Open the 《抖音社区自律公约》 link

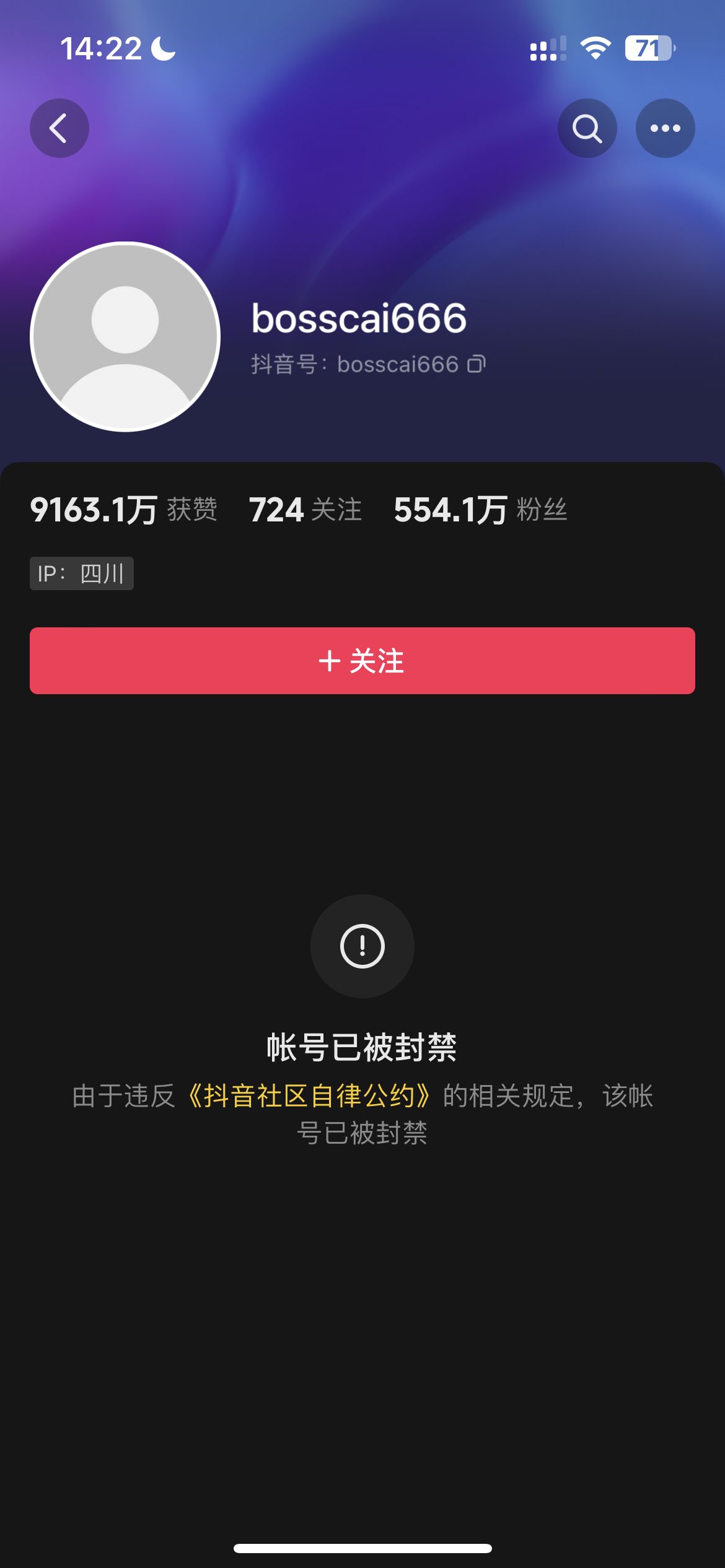pyautogui.click(x=309, y=1095)
